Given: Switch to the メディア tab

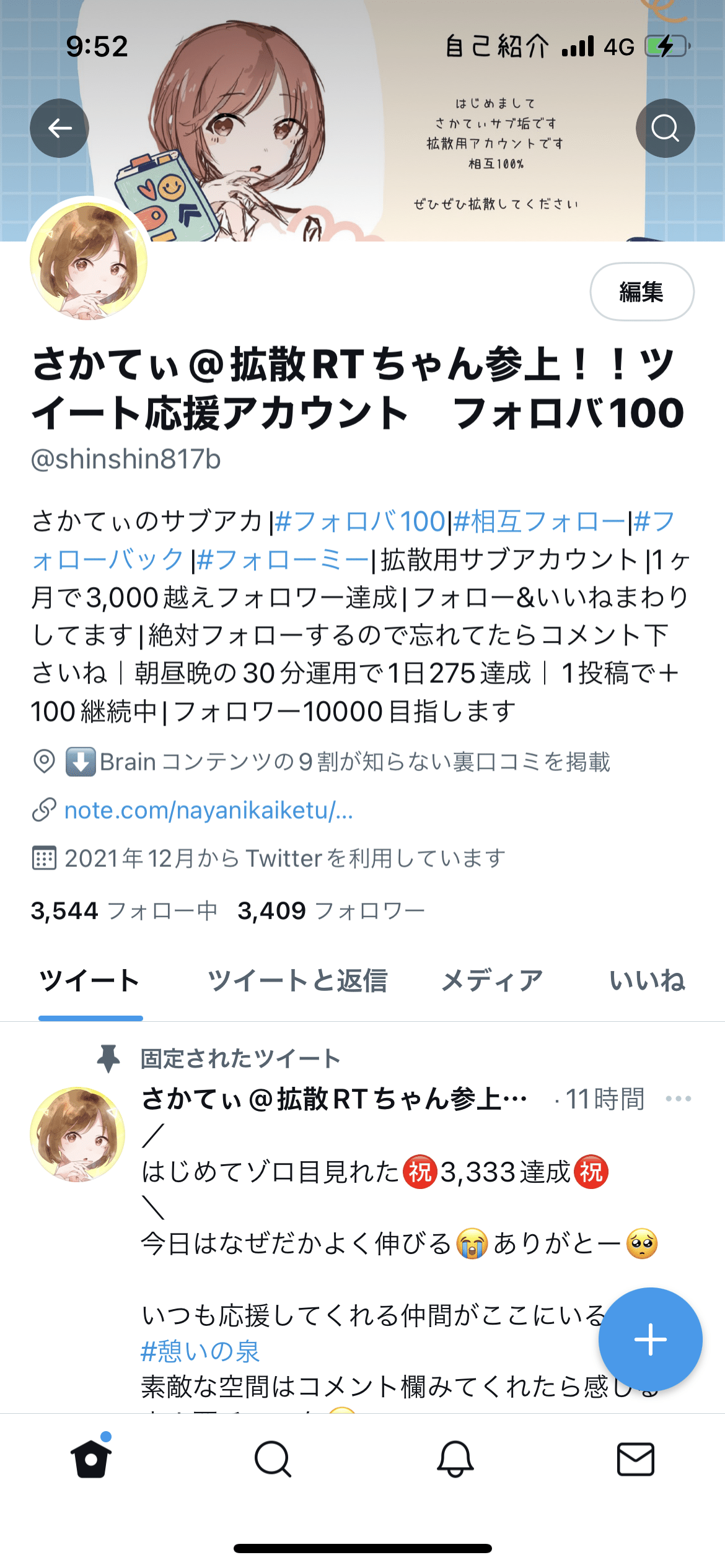Looking at the screenshot, I should point(492,981).
